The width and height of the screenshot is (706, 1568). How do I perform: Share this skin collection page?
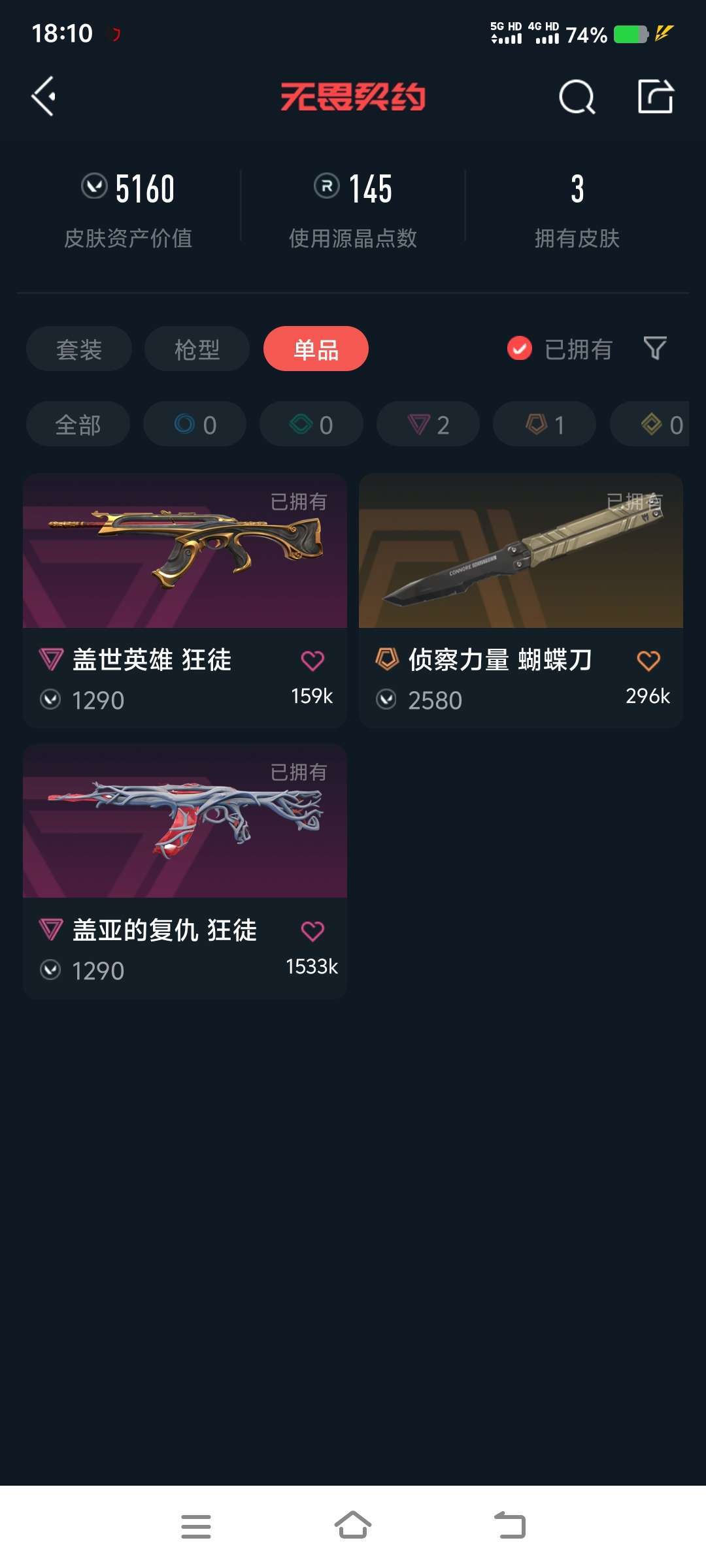coord(656,97)
